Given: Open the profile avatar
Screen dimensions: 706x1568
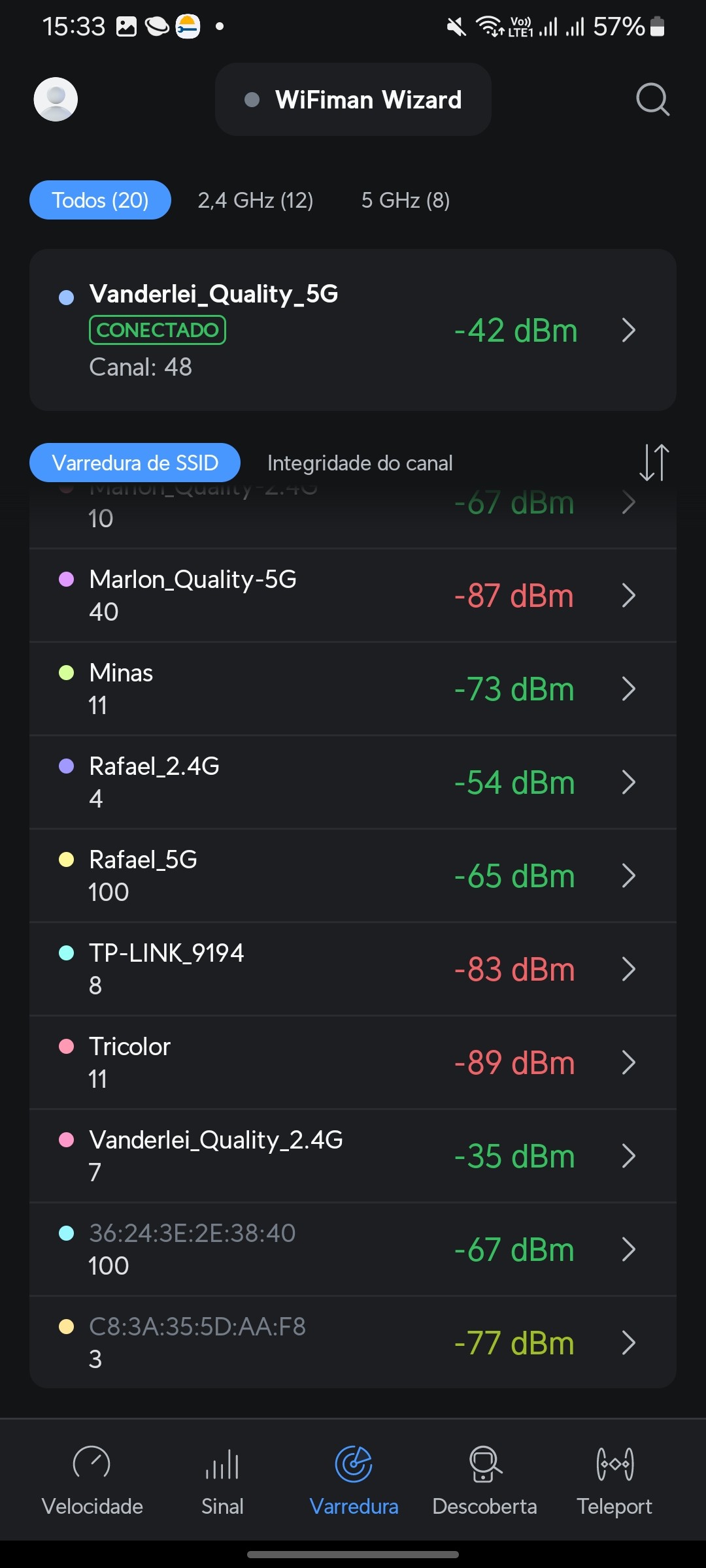Looking at the screenshot, I should point(56,99).
